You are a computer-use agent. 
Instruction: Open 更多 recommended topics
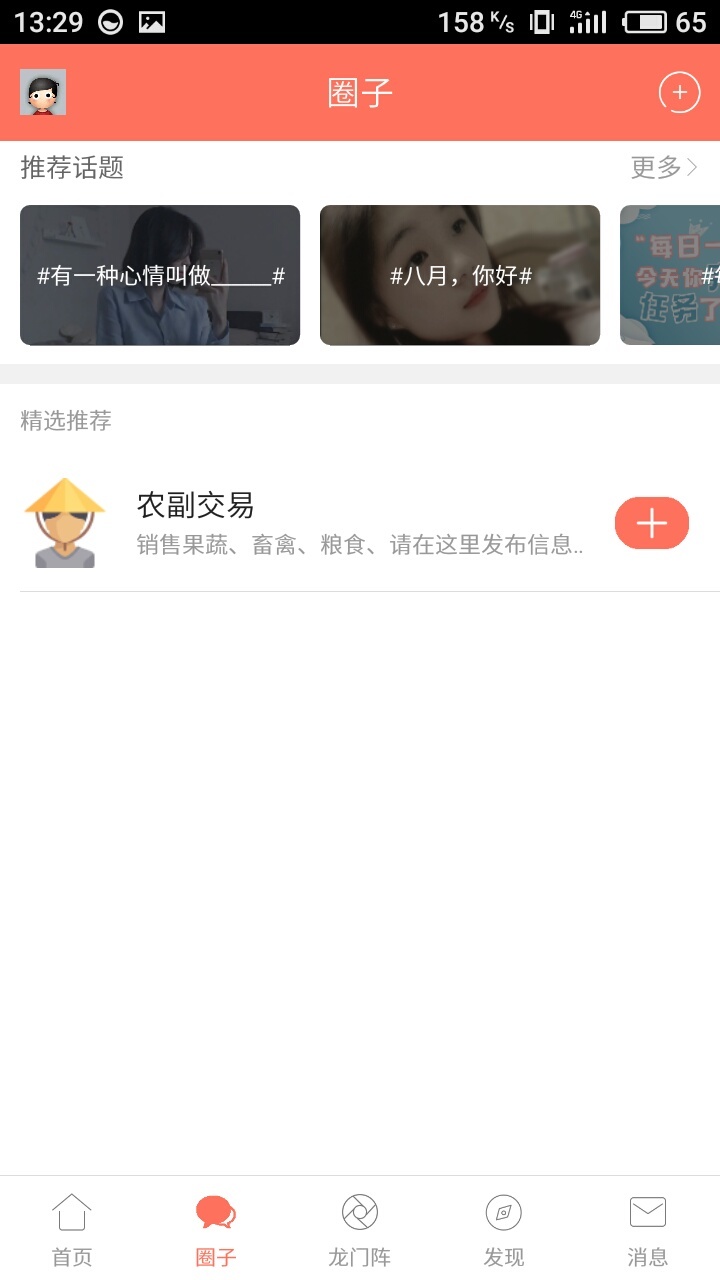coord(664,168)
